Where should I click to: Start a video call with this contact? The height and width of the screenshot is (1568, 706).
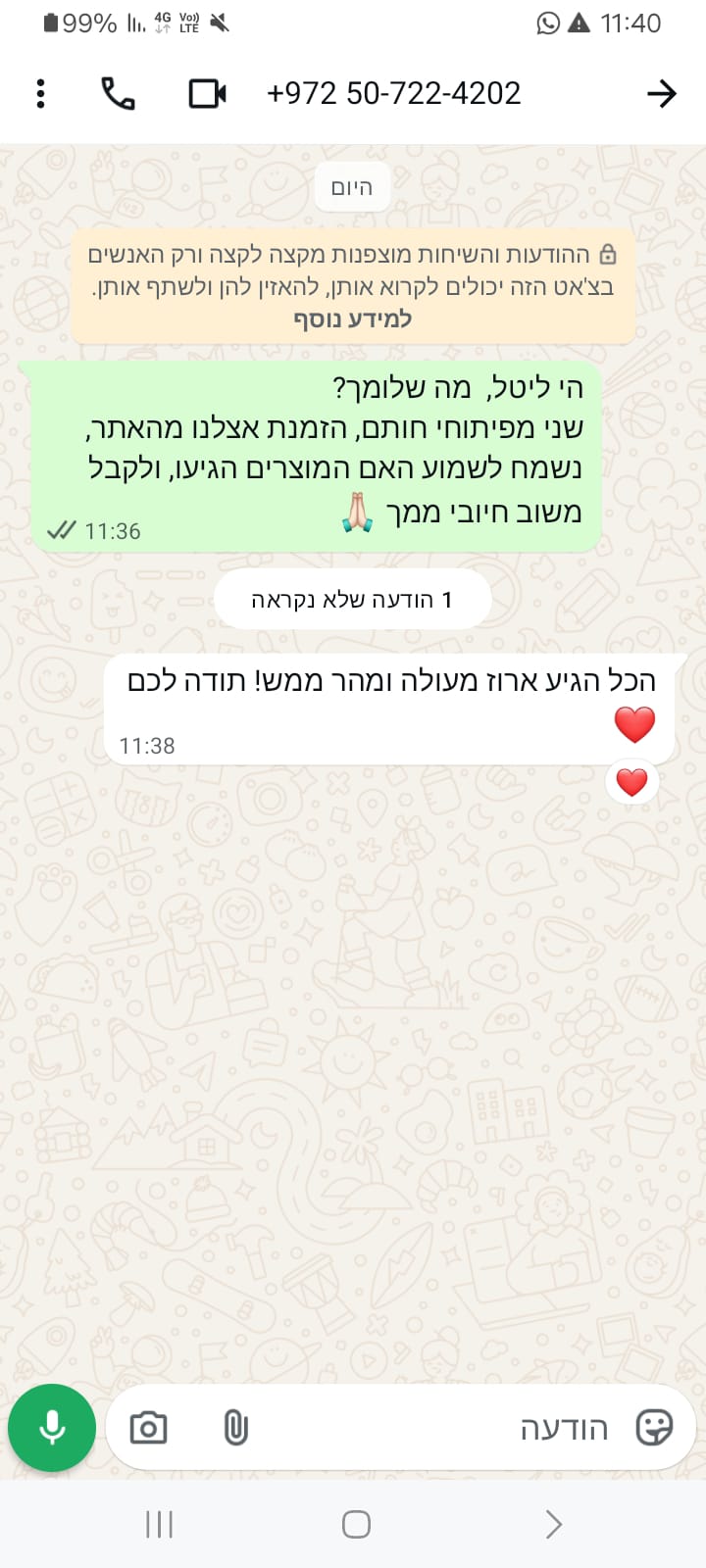(x=207, y=93)
